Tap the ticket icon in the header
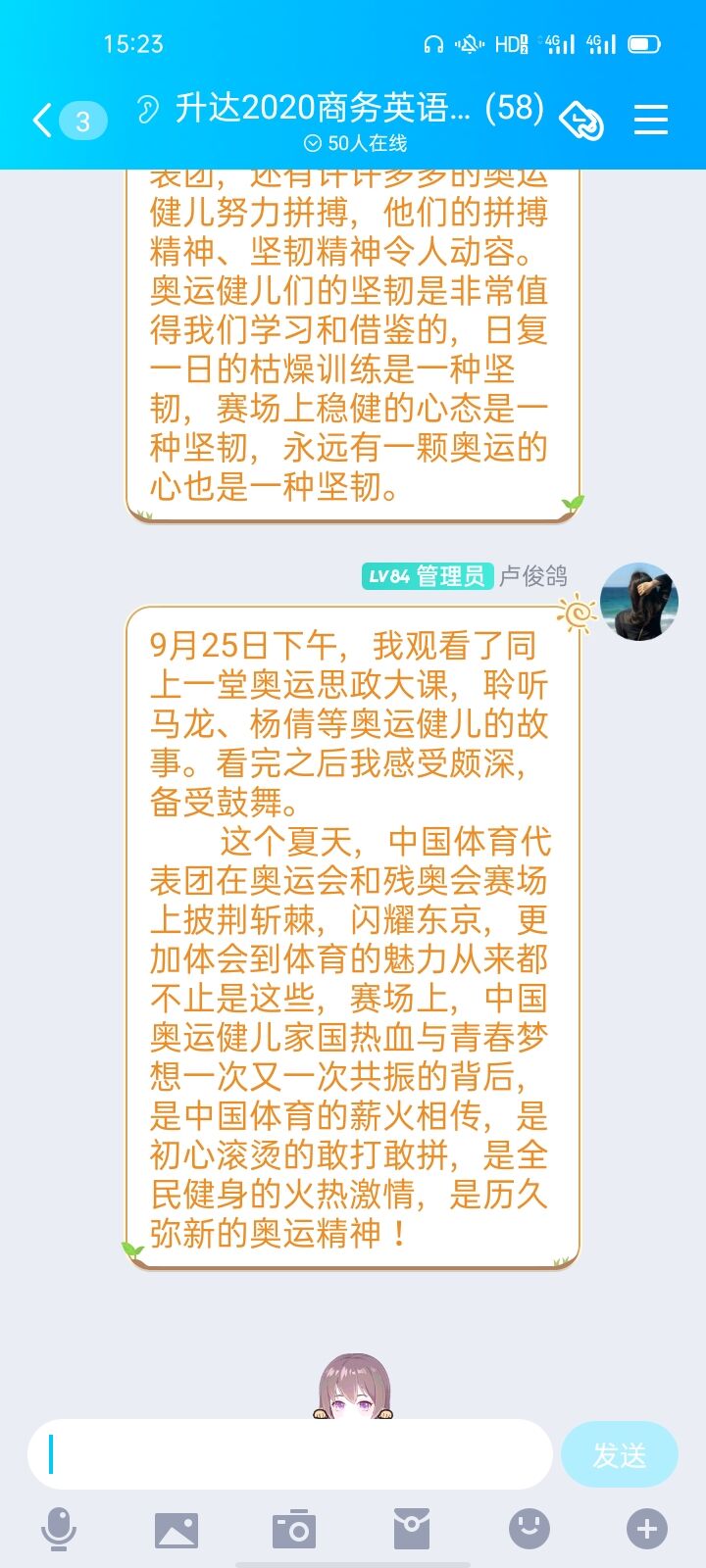The width and height of the screenshot is (706, 1568). pos(580,121)
